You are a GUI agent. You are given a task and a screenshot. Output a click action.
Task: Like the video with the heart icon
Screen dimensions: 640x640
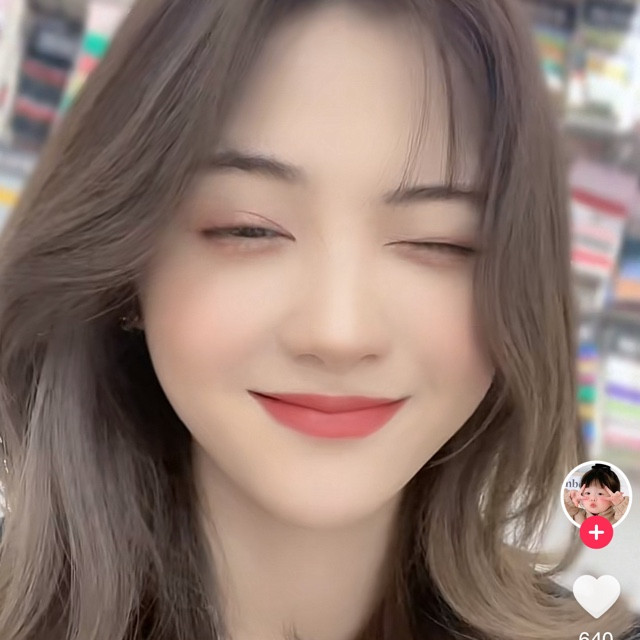(597, 596)
